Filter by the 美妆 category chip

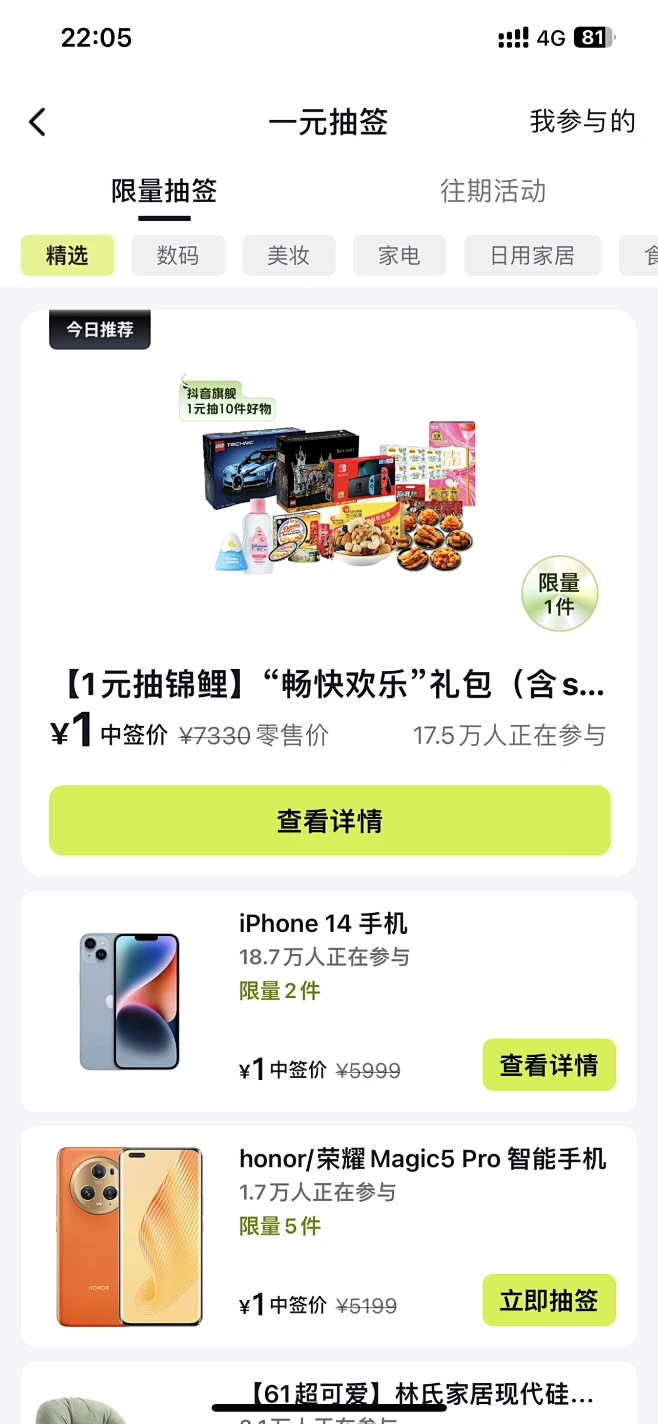pyautogui.click(x=288, y=256)
